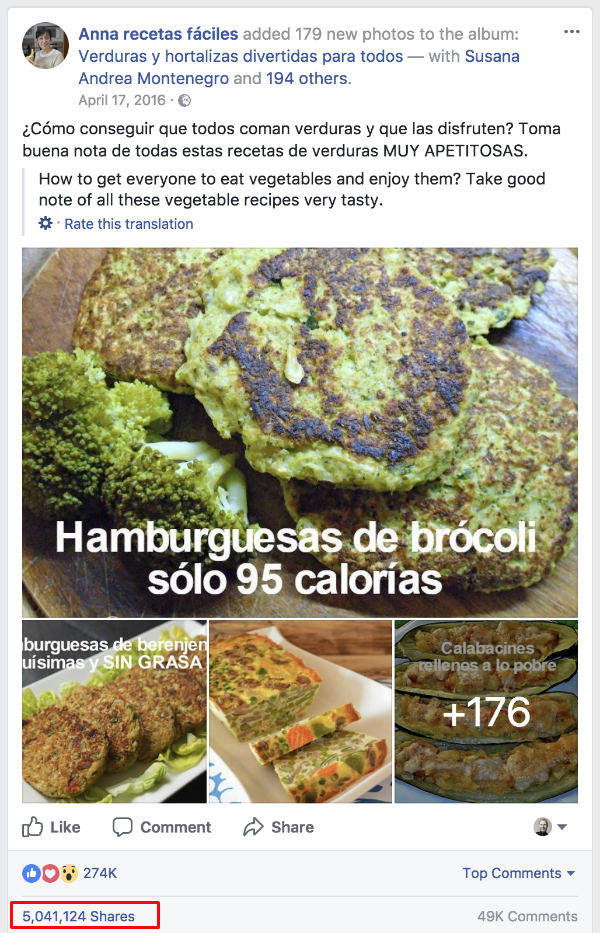Open the 49K Comments

[527, 916]
